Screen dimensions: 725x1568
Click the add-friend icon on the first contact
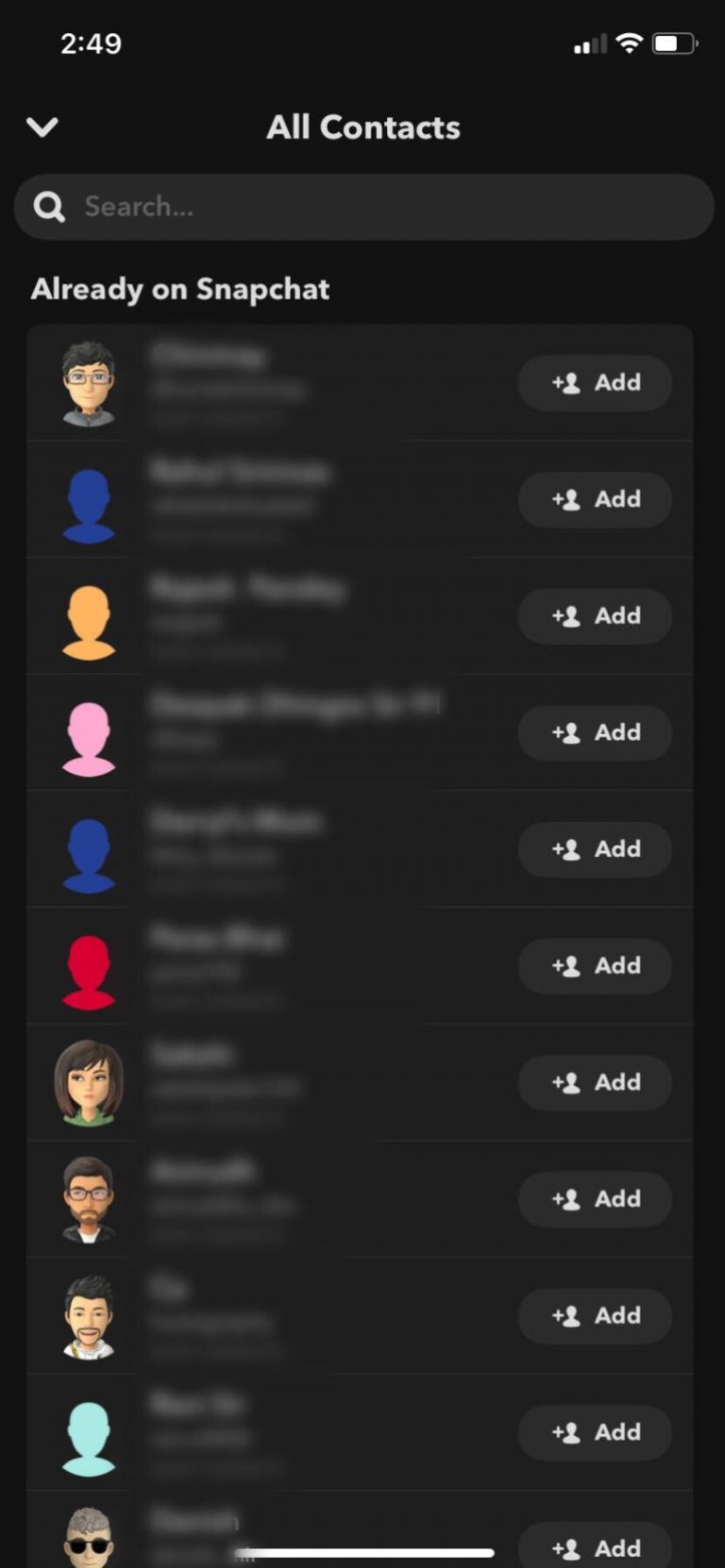coord(566,383)
